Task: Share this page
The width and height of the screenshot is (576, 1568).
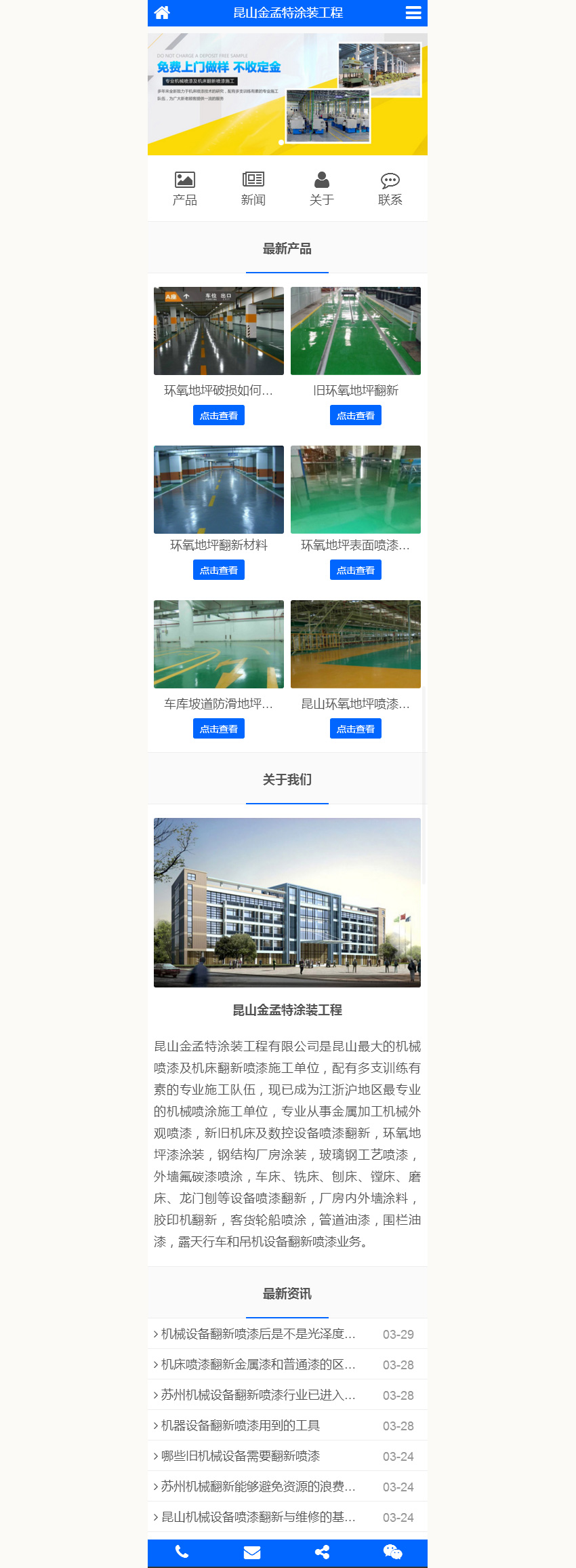Action: 322,1552
